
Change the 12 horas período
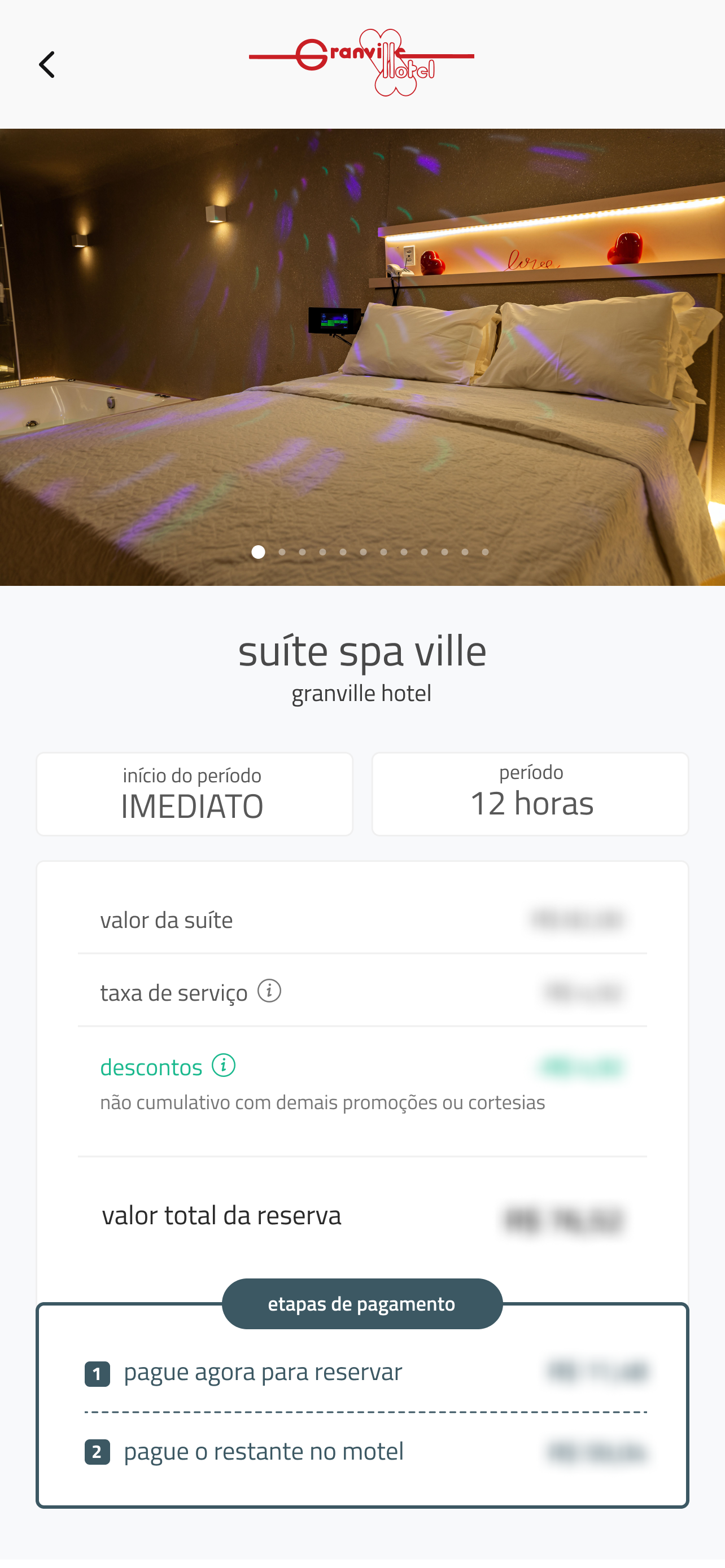530,794
